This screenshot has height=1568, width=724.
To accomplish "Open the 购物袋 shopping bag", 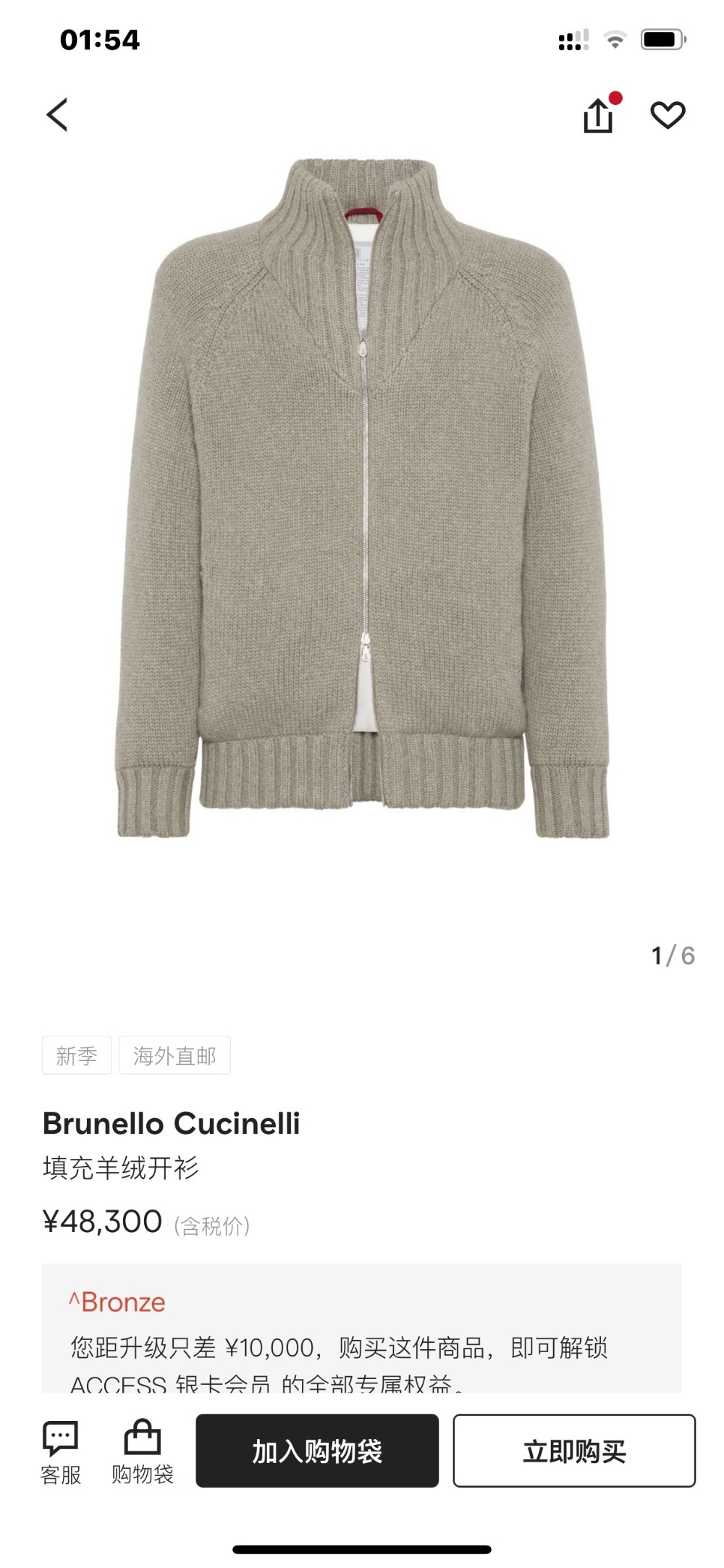I will tap(143, 1452).
